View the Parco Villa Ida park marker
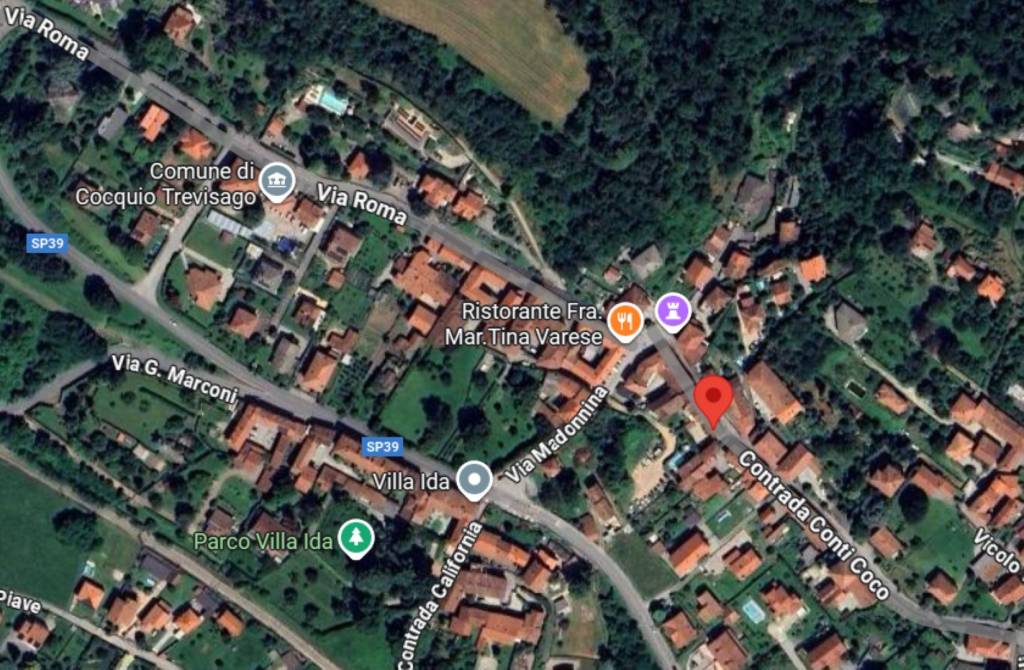 coord(355,539)
